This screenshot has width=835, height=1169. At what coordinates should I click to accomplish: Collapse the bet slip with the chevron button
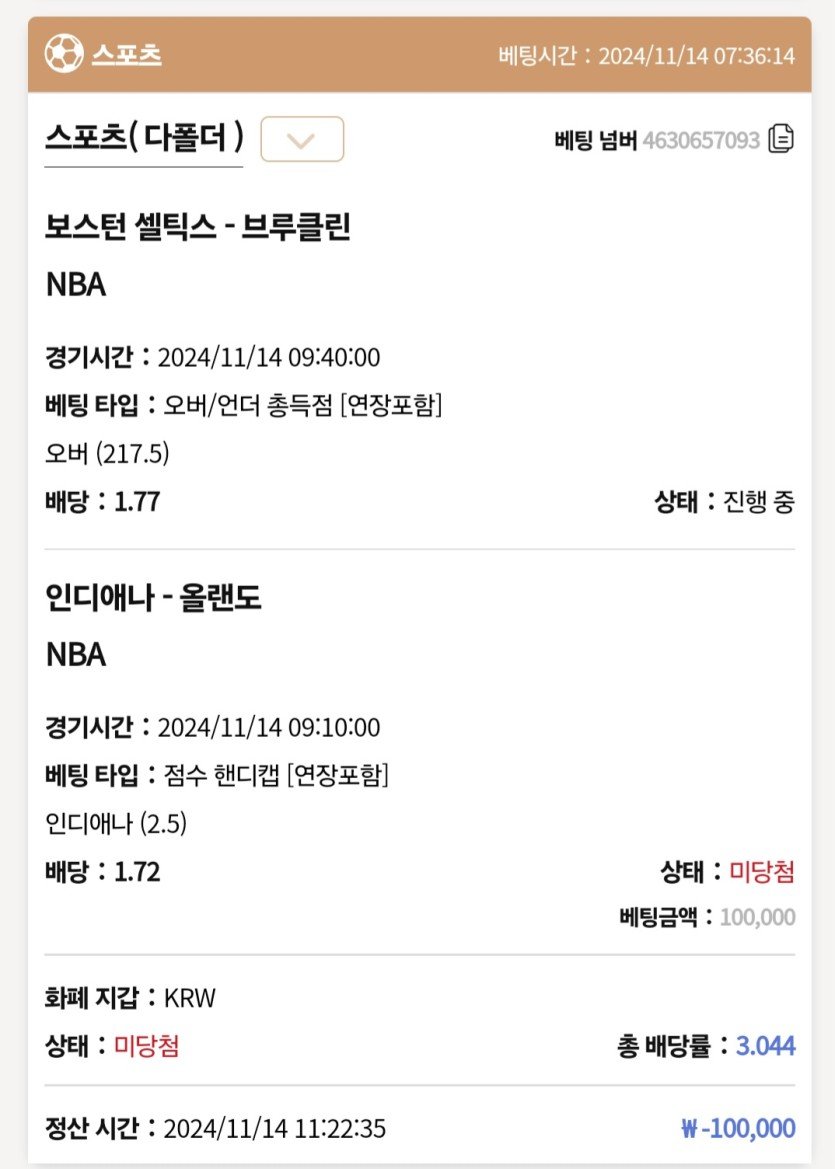(301, 140)
